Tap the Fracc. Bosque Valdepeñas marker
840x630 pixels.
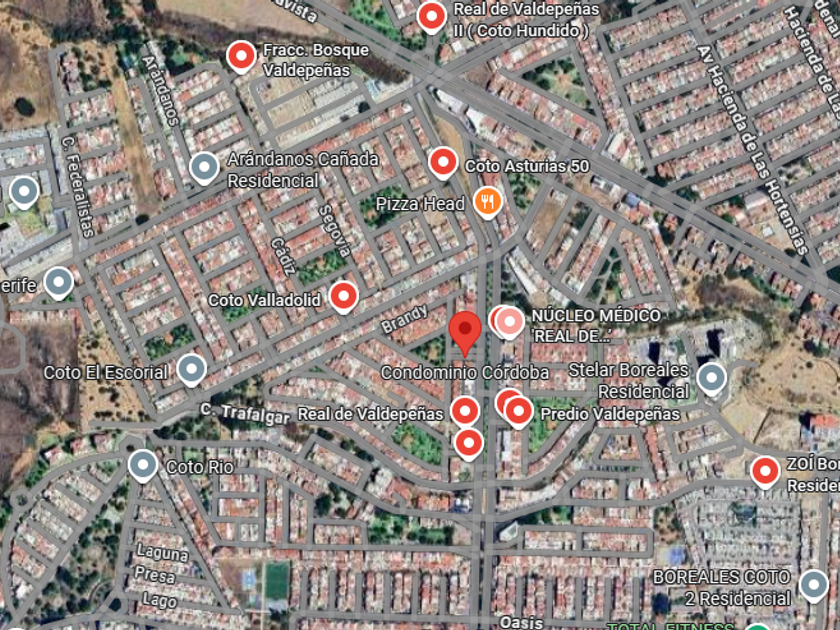[x=241, y=56]
